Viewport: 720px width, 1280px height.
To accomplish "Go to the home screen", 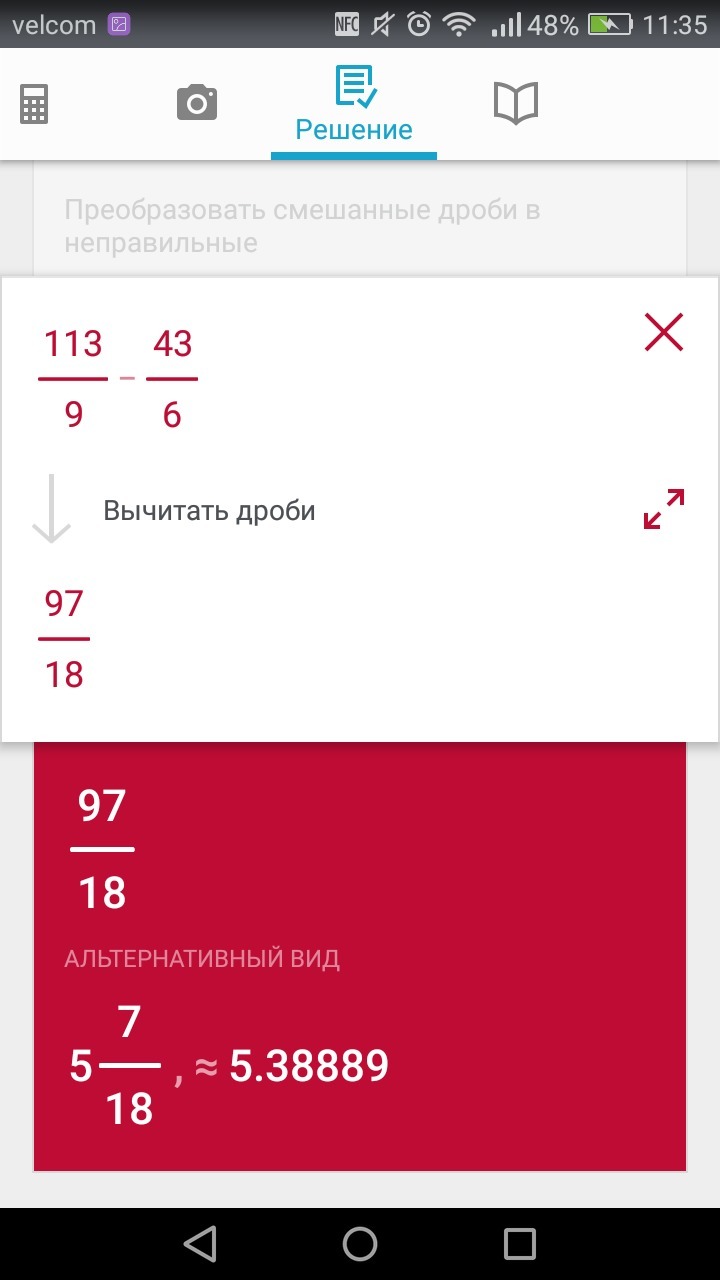I will (x=360, y=1244).
